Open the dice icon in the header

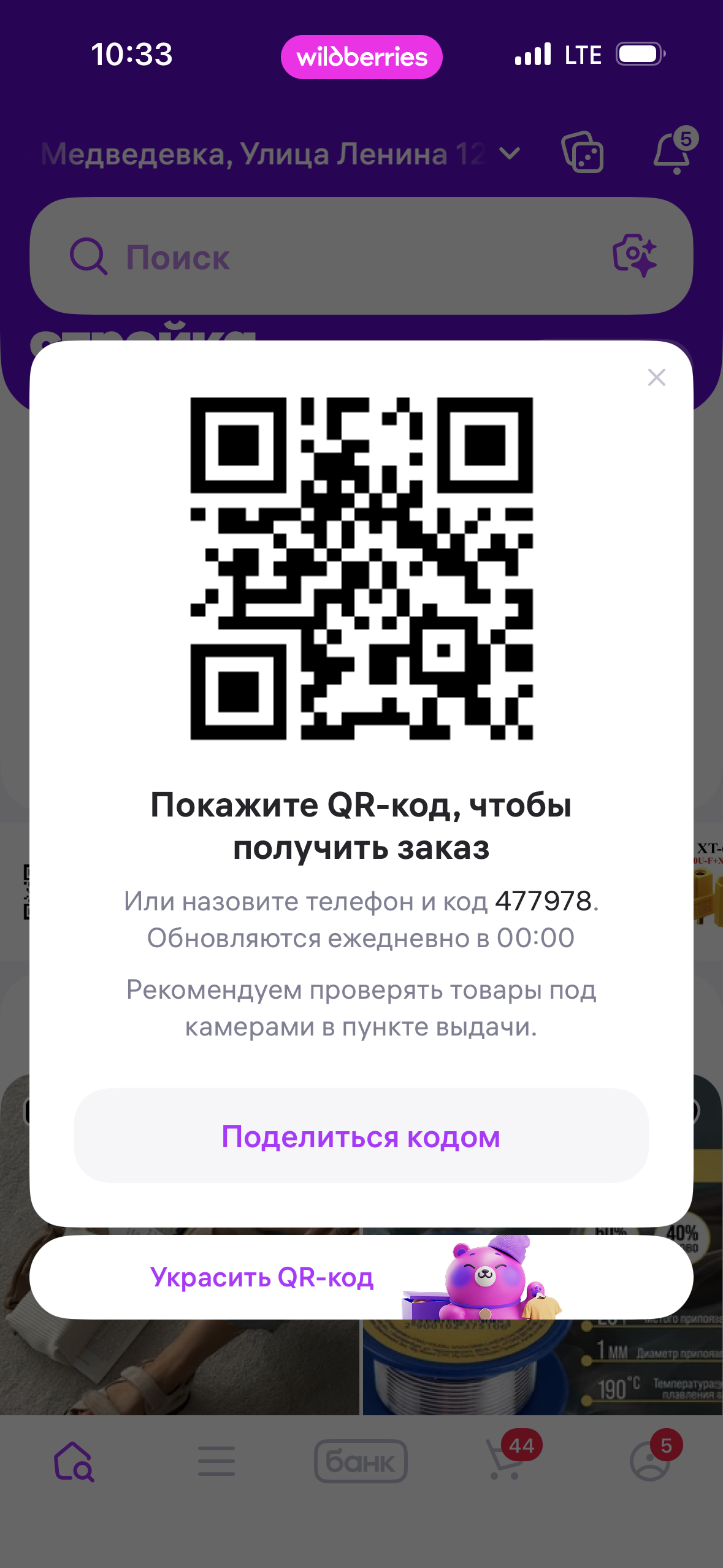(x=583, y=153)
